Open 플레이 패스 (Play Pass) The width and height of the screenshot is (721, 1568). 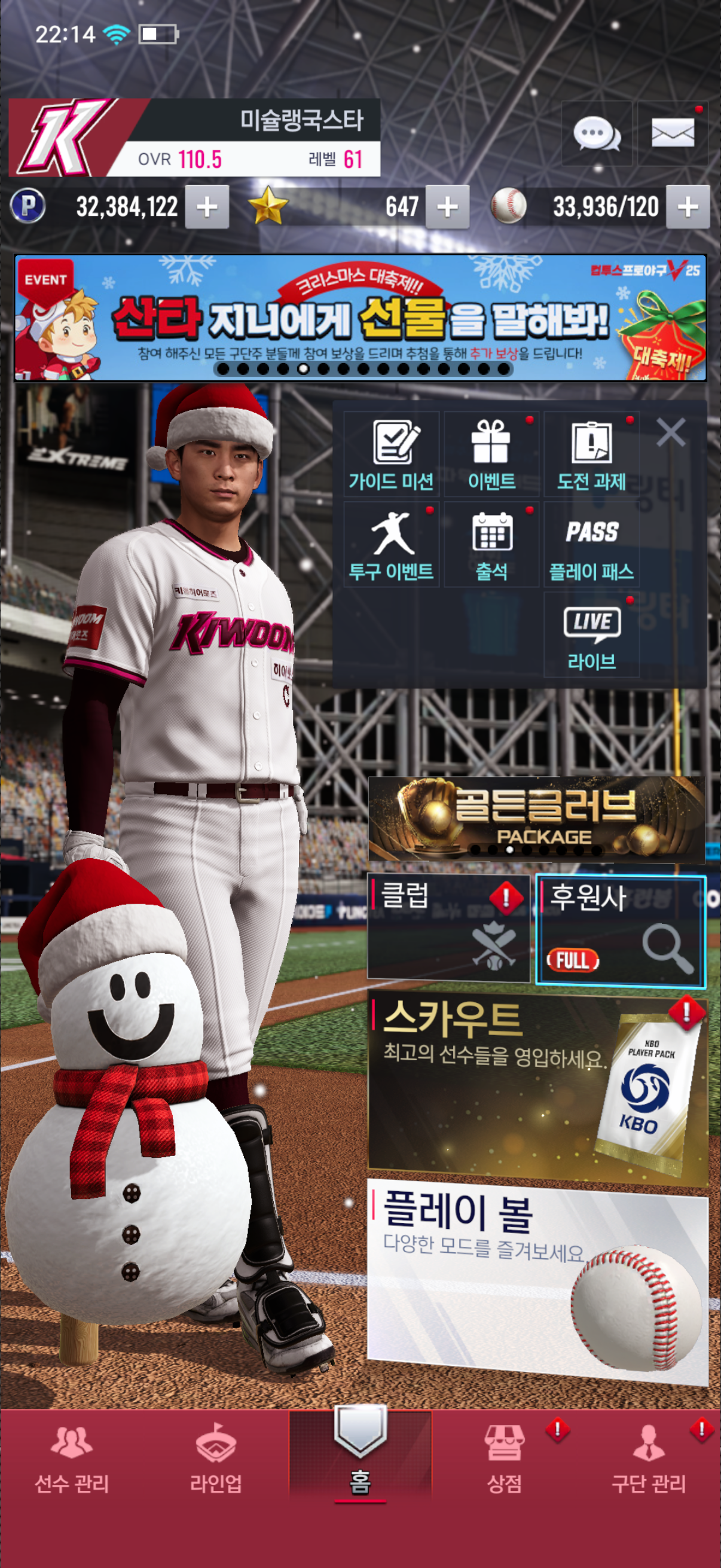591,545
